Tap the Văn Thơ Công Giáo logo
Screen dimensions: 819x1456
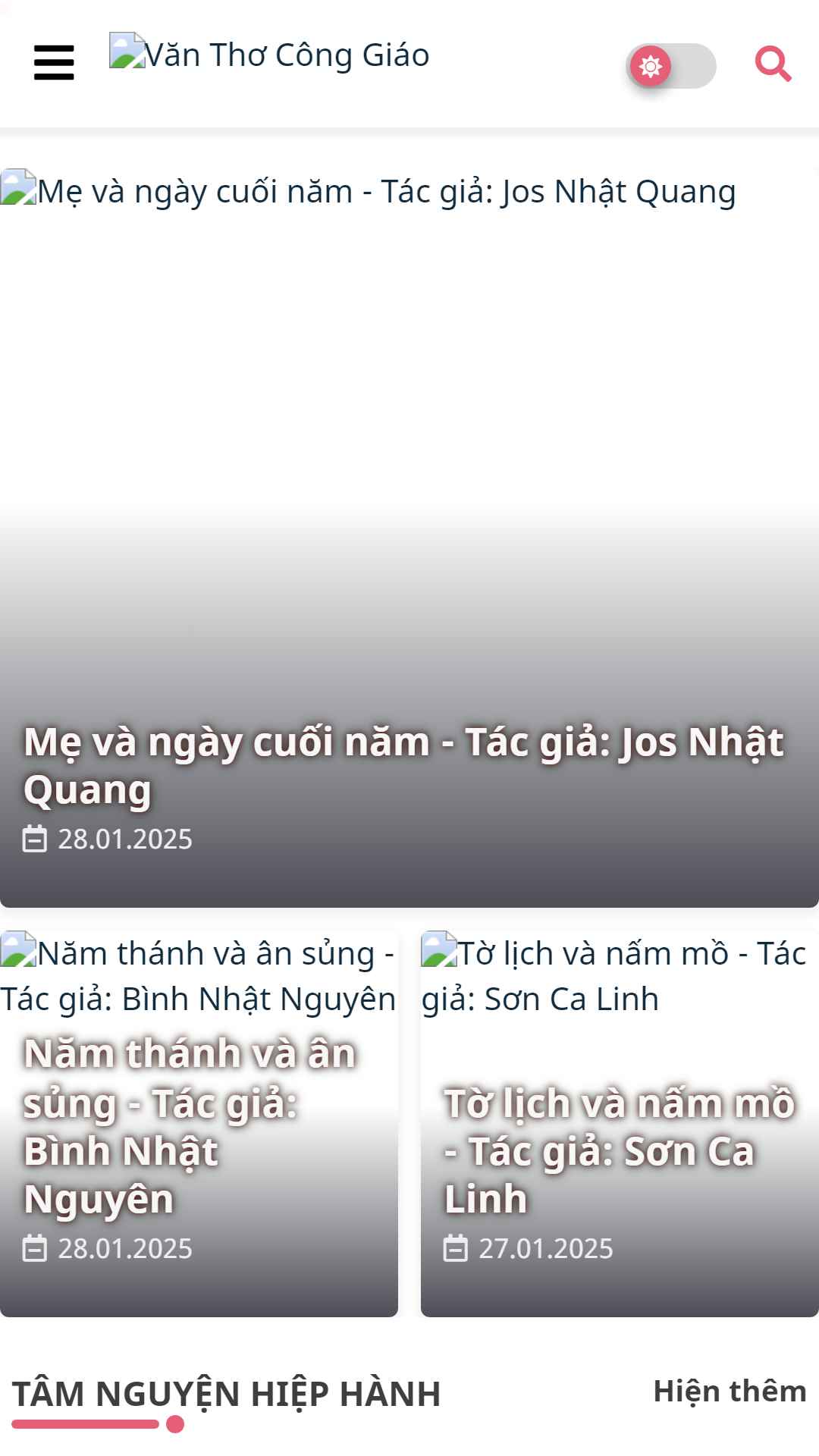coord(269,54)
